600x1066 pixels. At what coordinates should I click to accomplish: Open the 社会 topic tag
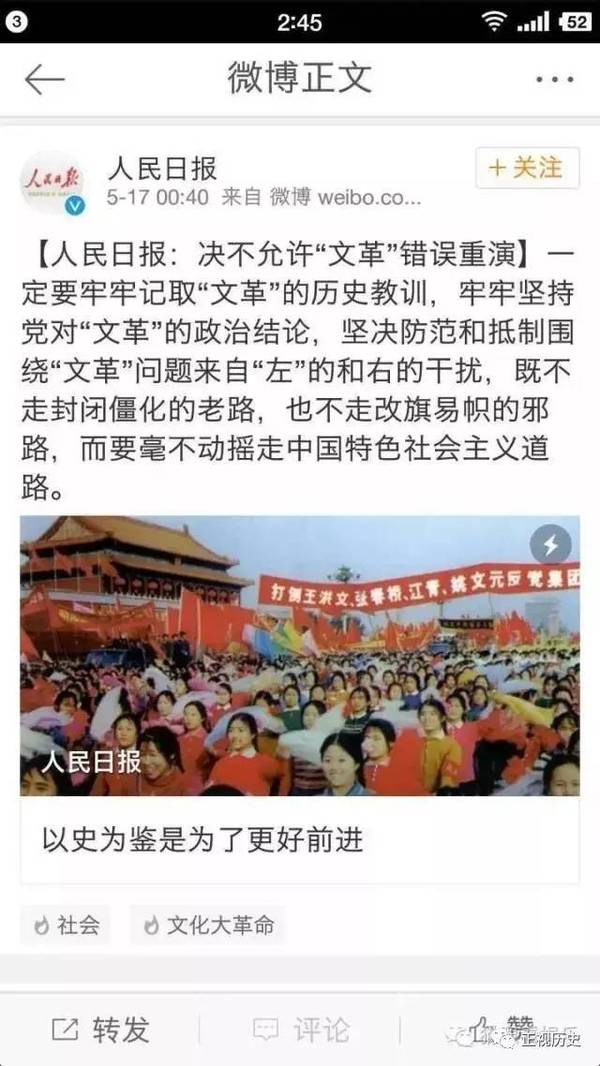click(x=66, y=925)
